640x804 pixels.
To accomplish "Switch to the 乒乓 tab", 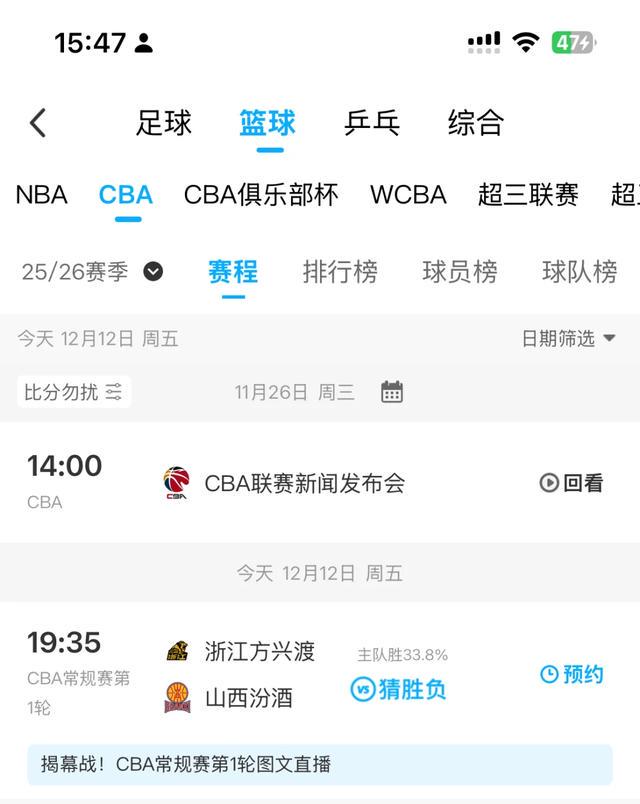I will (x=372, y=123).
